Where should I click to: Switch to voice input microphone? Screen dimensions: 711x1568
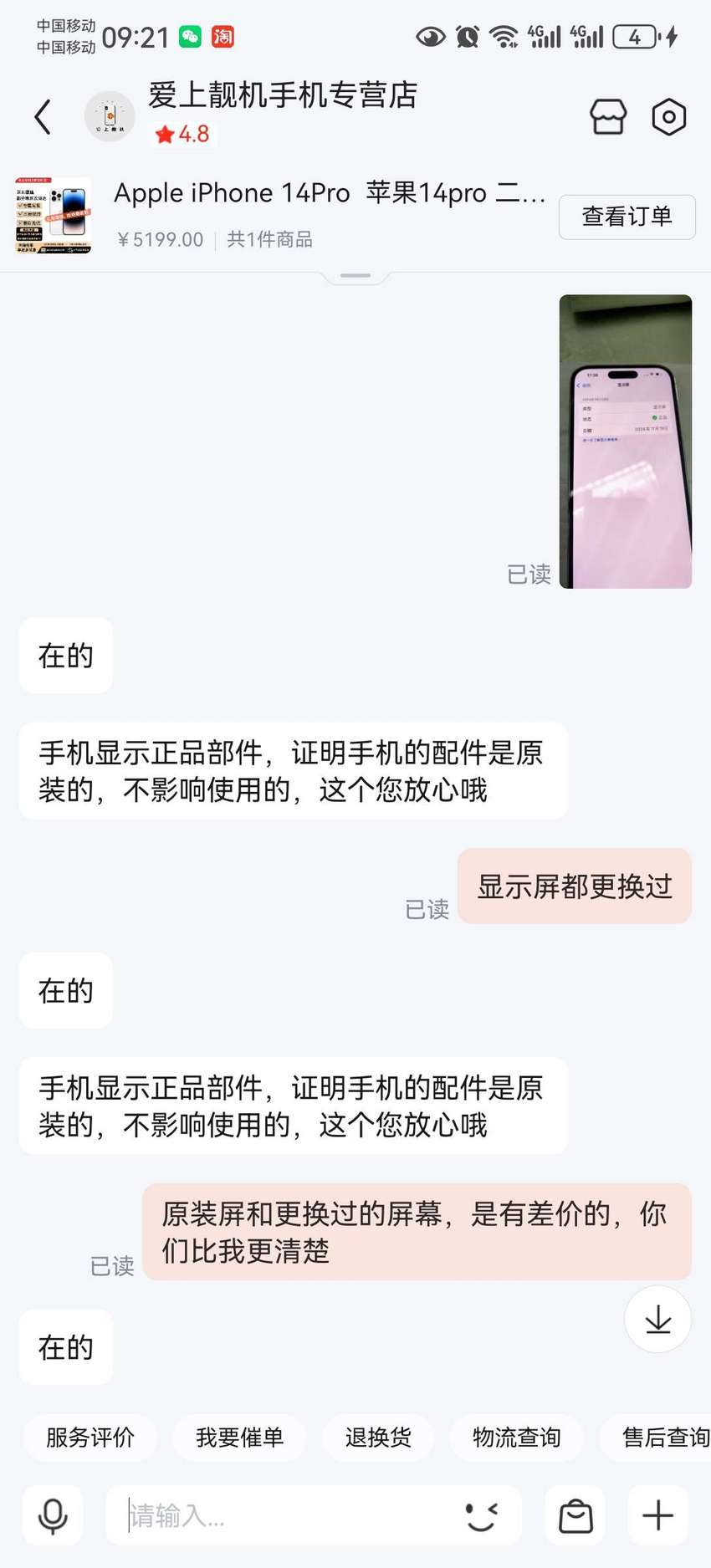point(53,1514)
